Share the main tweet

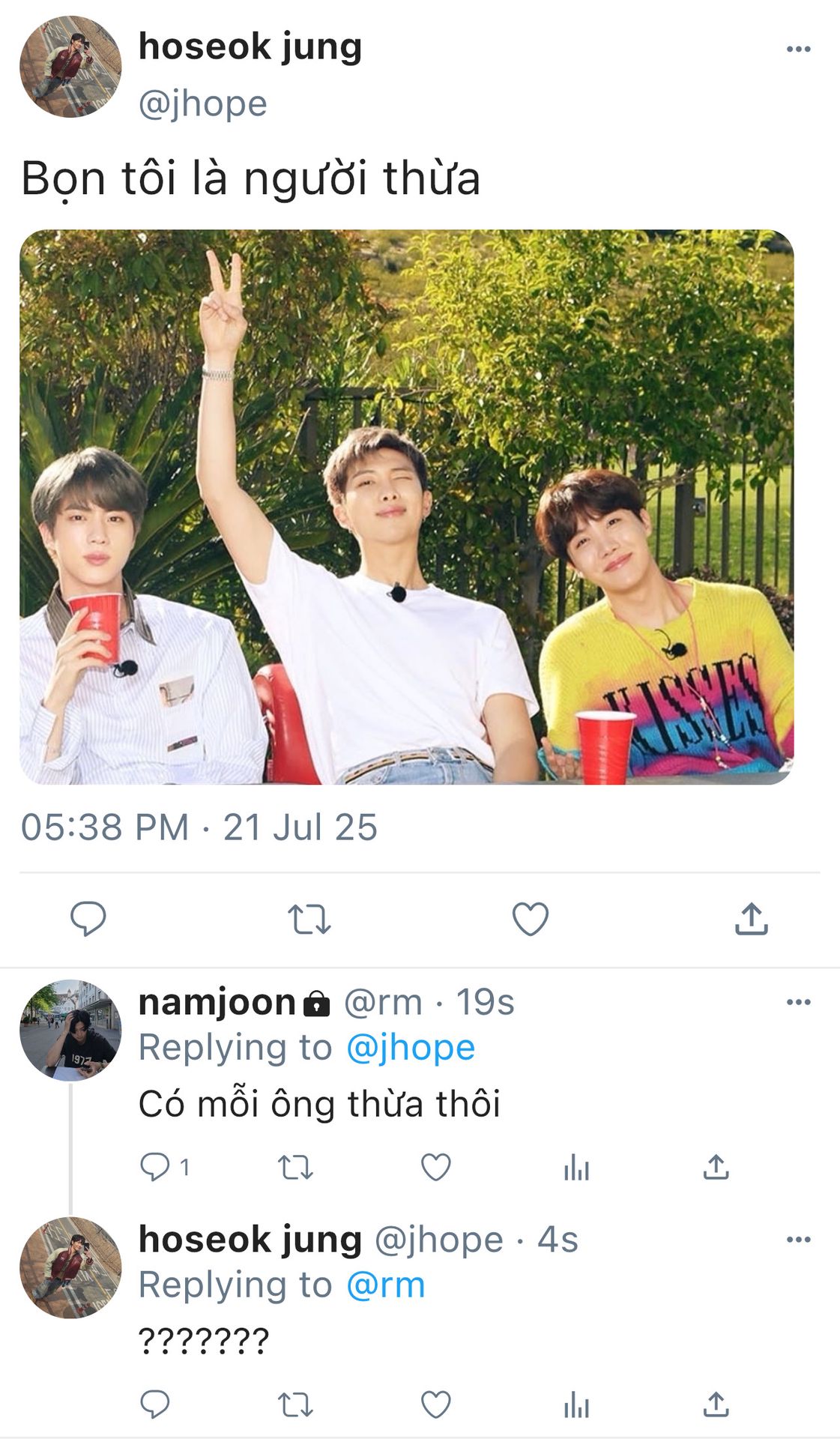coord(751,920)
